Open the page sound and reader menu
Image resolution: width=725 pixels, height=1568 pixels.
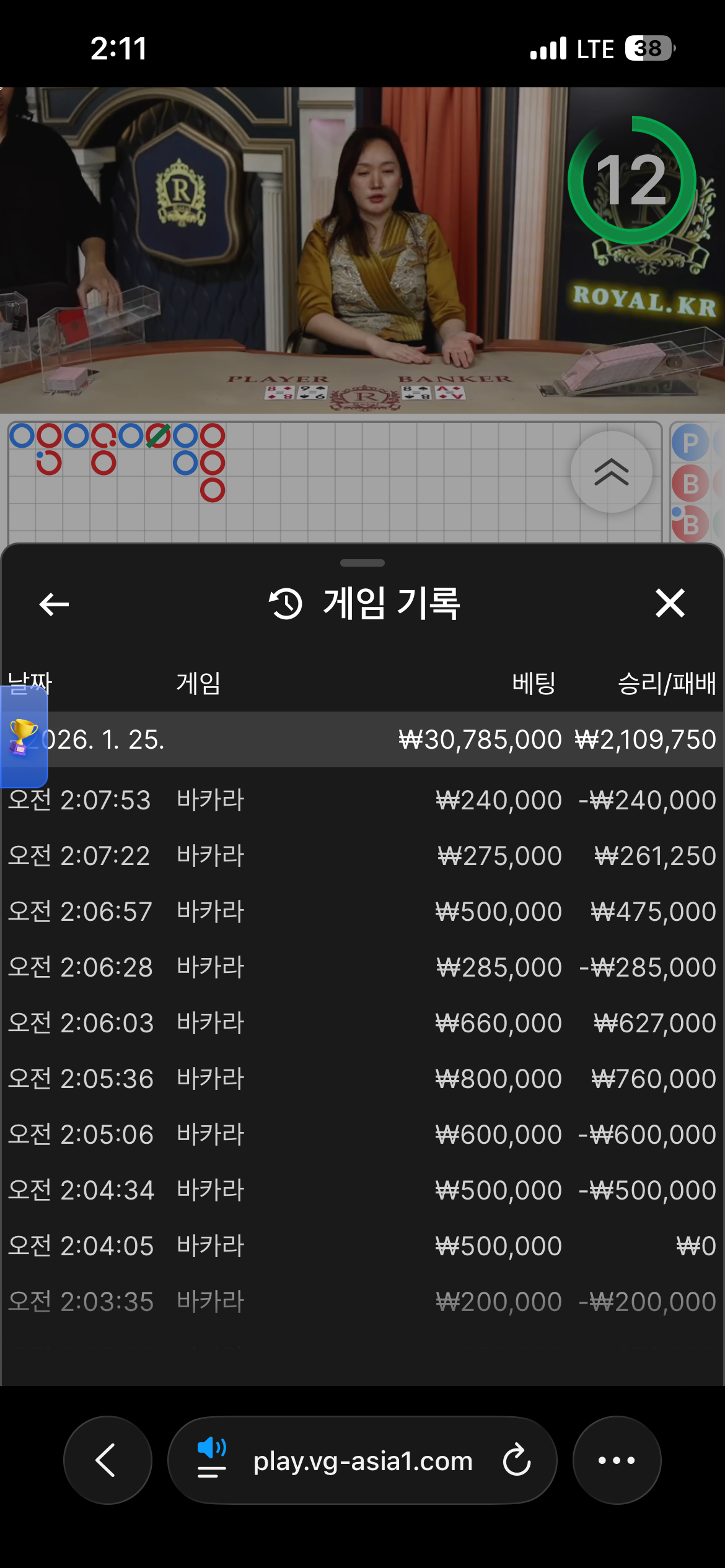pos(211,1460)
